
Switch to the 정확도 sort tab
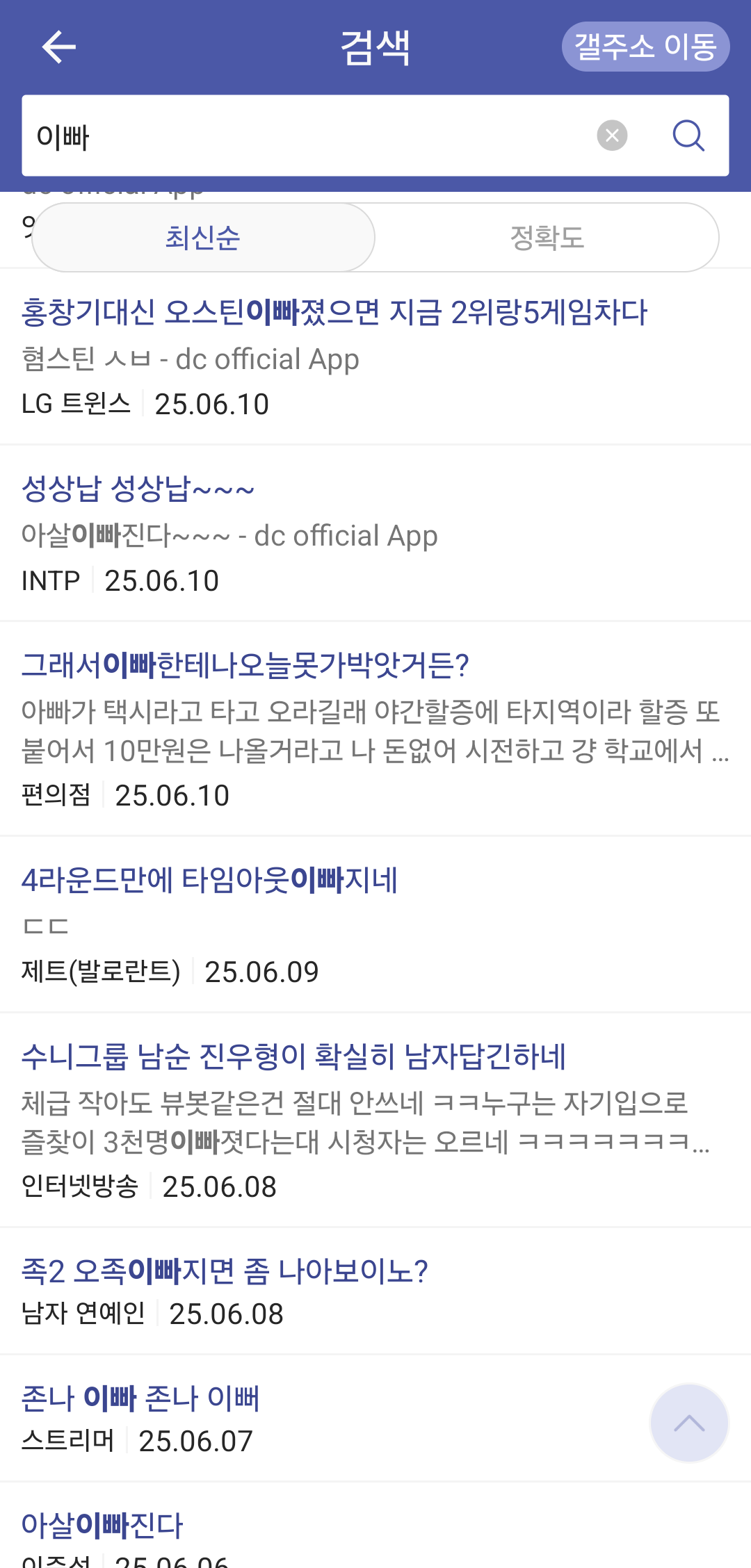(x=547, y=238)
